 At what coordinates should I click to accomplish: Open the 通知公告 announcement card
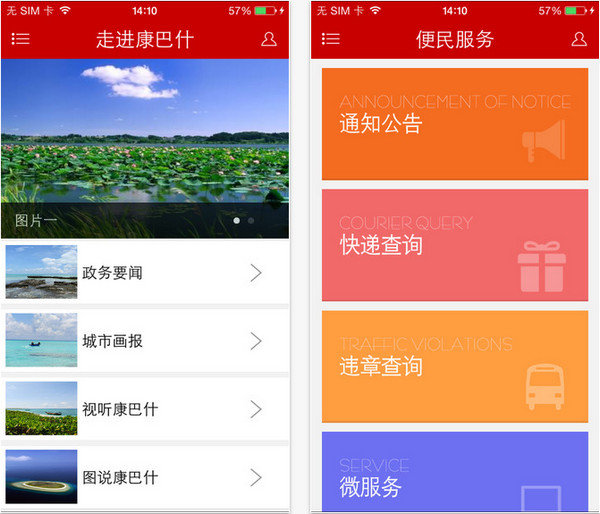(x=455, y=124)
